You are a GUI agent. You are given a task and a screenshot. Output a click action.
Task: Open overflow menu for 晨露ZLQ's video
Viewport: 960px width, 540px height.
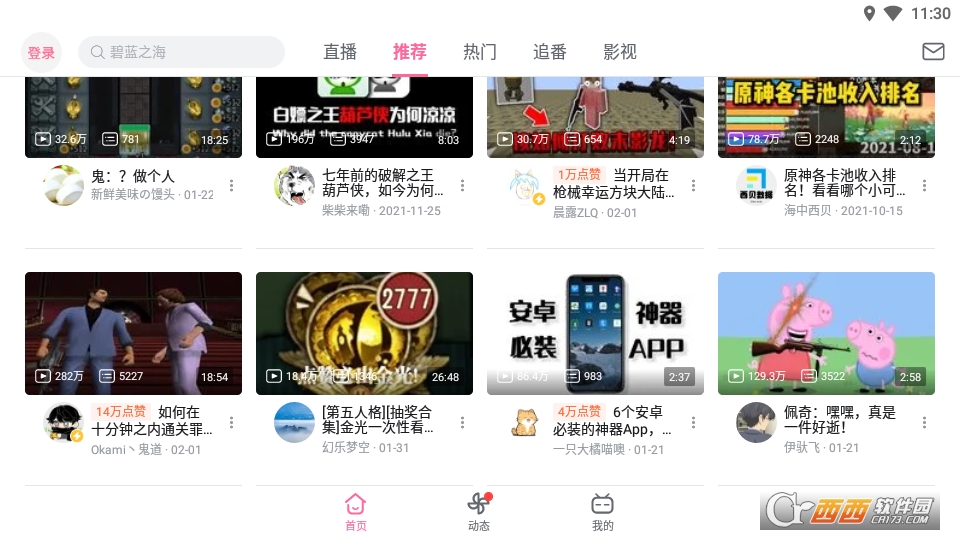pyautogui.click(x=693, y=186)
